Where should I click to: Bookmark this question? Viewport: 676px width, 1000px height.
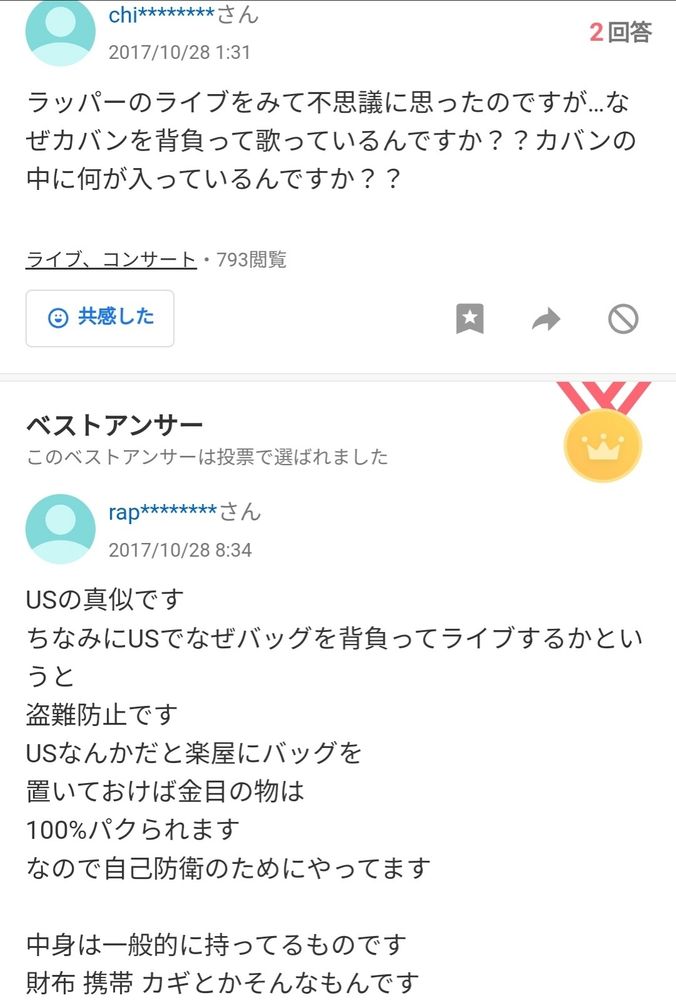coord(470,318)
